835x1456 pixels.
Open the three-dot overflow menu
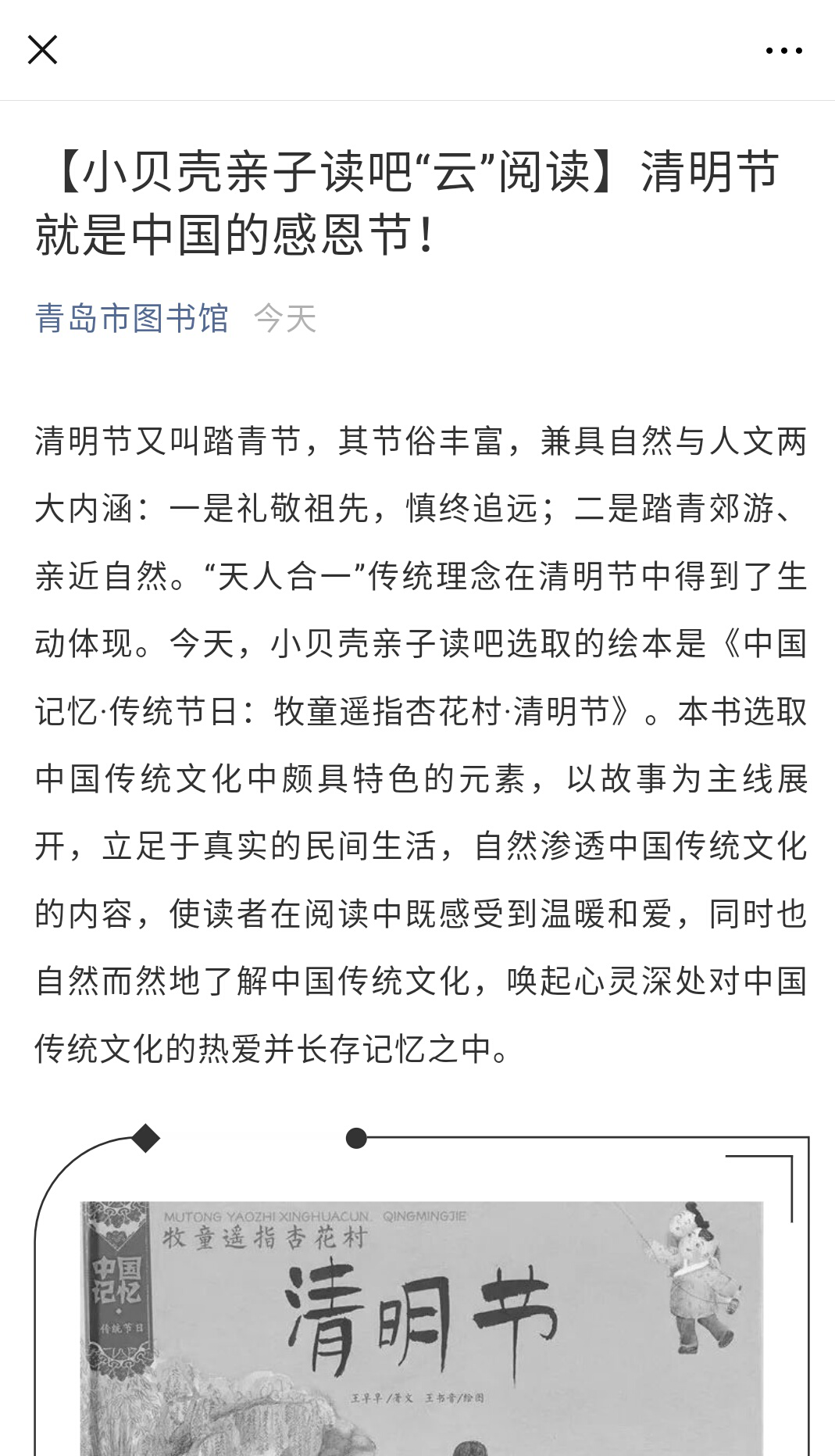783,51
